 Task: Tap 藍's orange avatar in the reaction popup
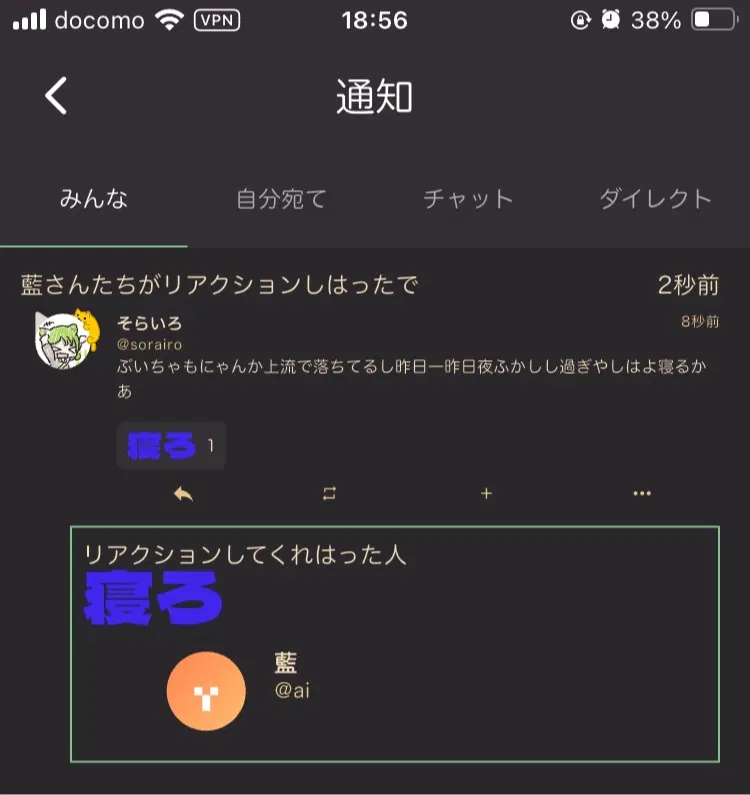point(206,690)
